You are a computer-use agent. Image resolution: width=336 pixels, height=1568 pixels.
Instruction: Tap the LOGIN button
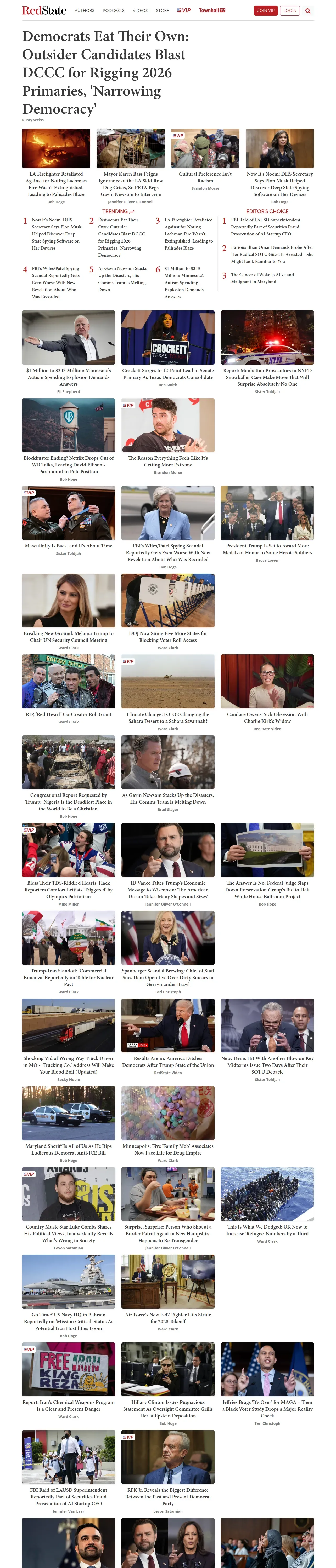pyautogui.click(x=290, y=10)
